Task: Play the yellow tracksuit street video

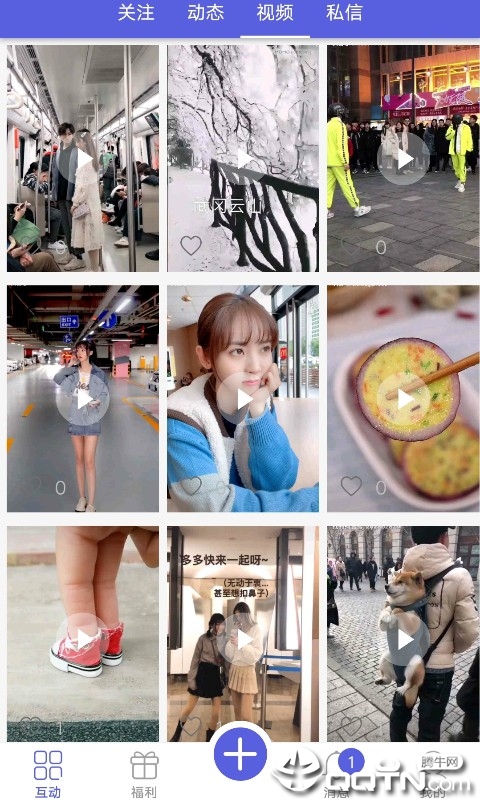Action: (x=403, y=158)
